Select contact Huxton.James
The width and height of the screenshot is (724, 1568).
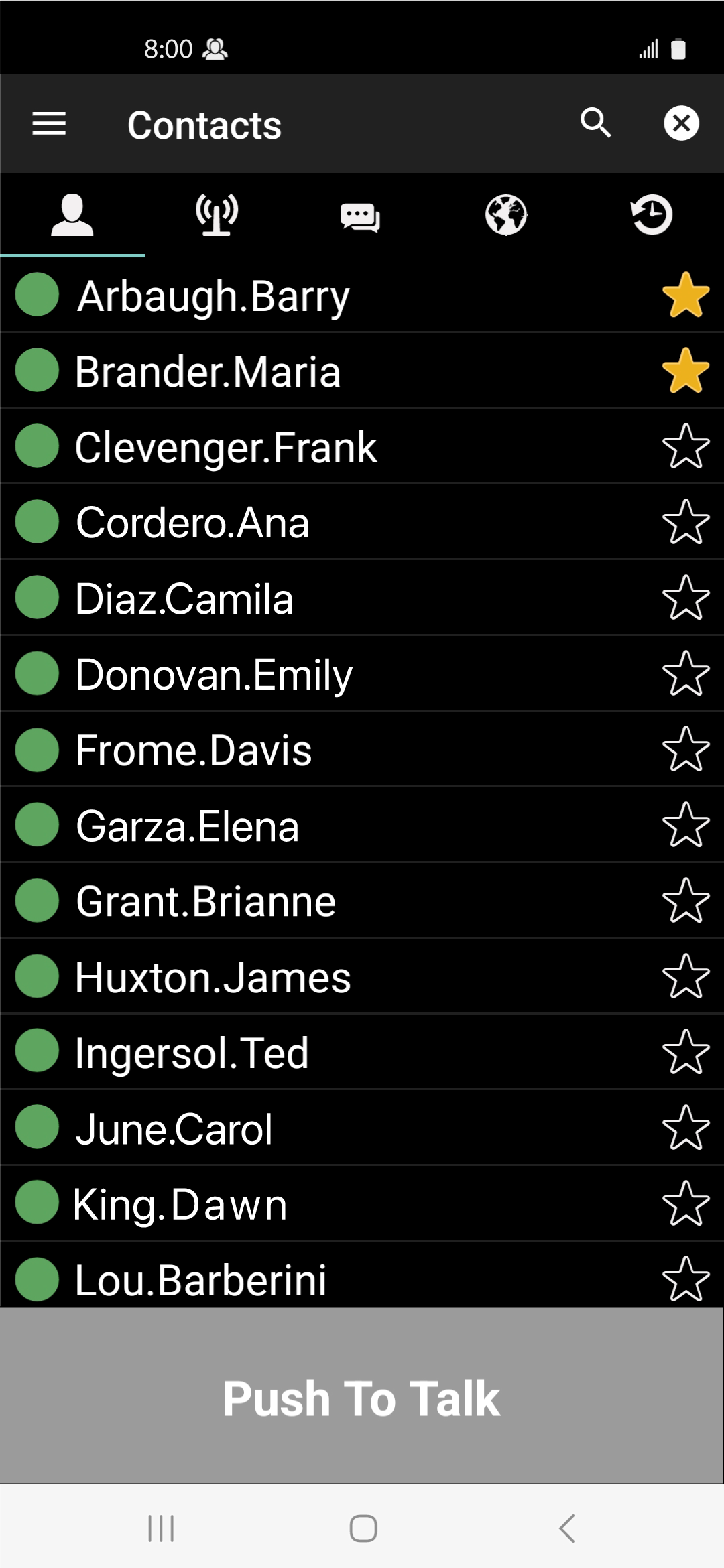point(362,976)
